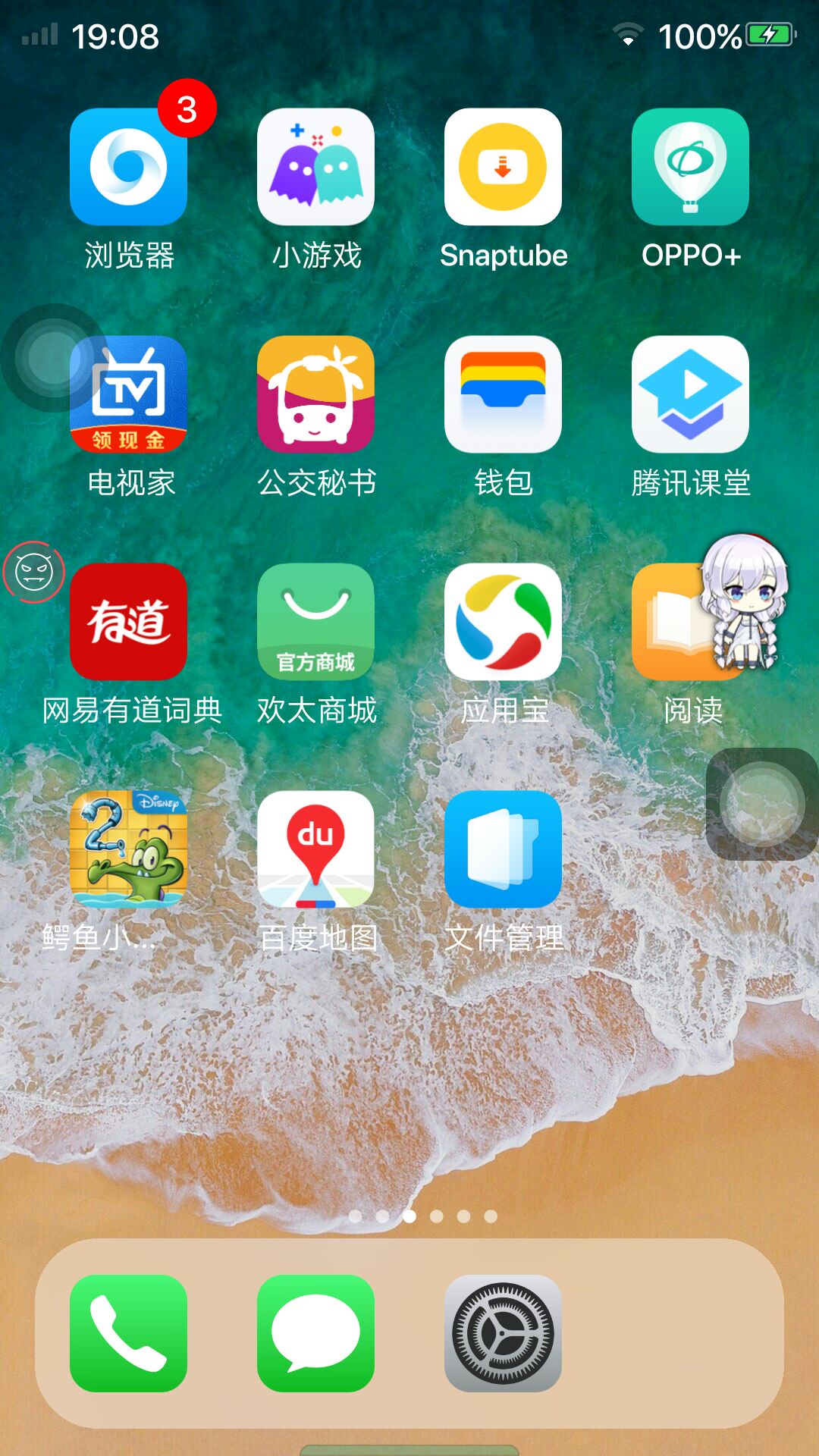Launch the OPPO+ app
The width and height of the screenshot is (819, 1456).
(690, 167)
